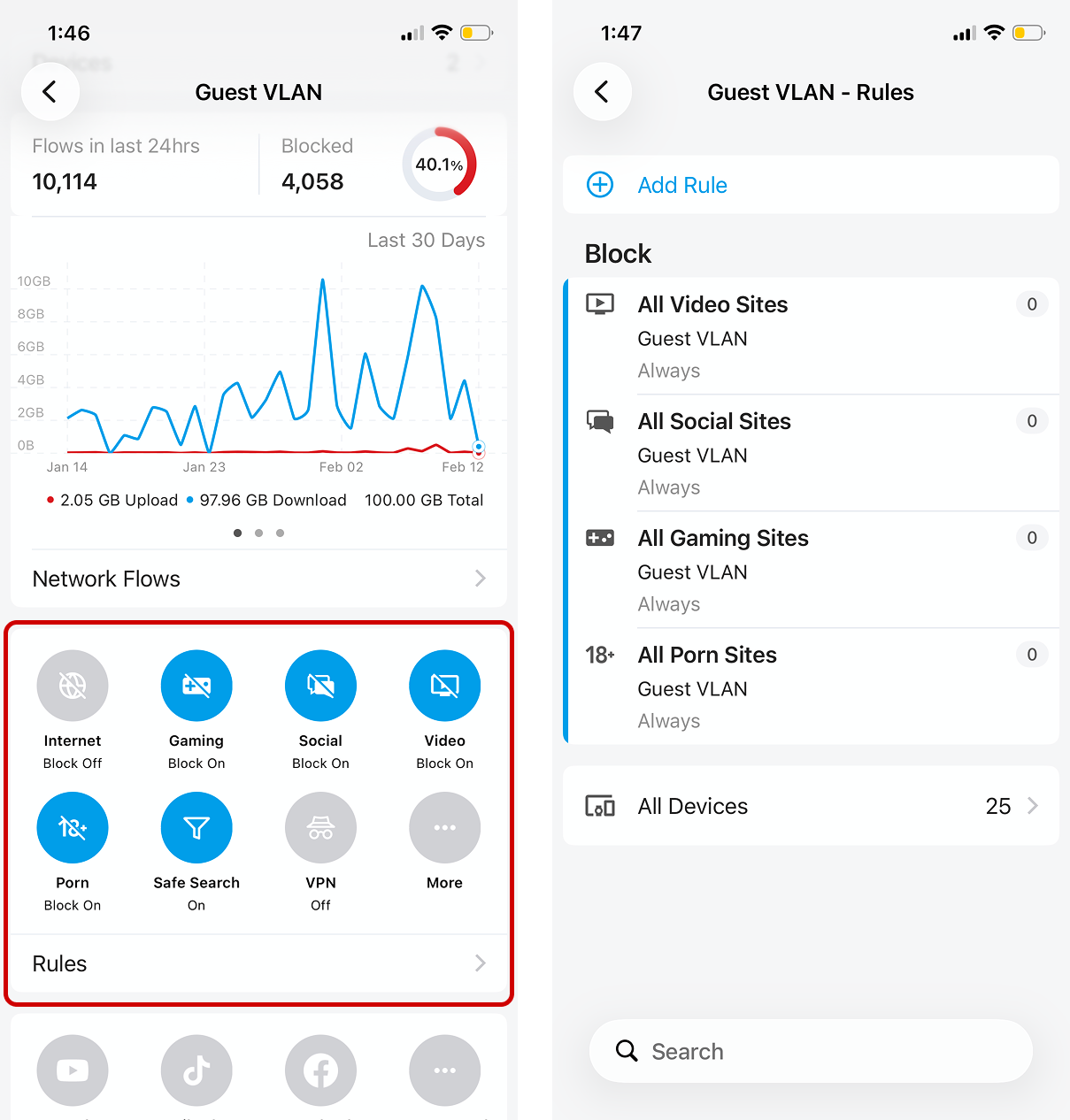
Task: Open More blocking options
Action: [x=444, y=828]
